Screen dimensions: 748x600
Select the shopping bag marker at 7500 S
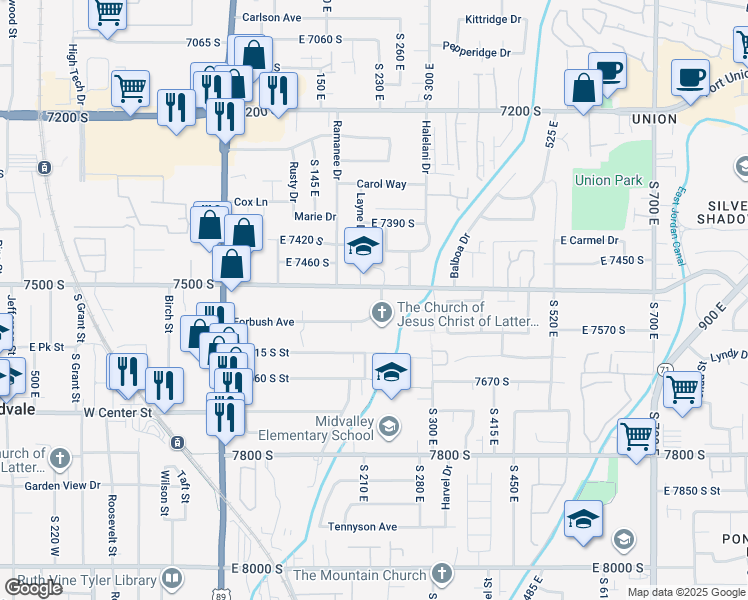(x=231, y=265)
